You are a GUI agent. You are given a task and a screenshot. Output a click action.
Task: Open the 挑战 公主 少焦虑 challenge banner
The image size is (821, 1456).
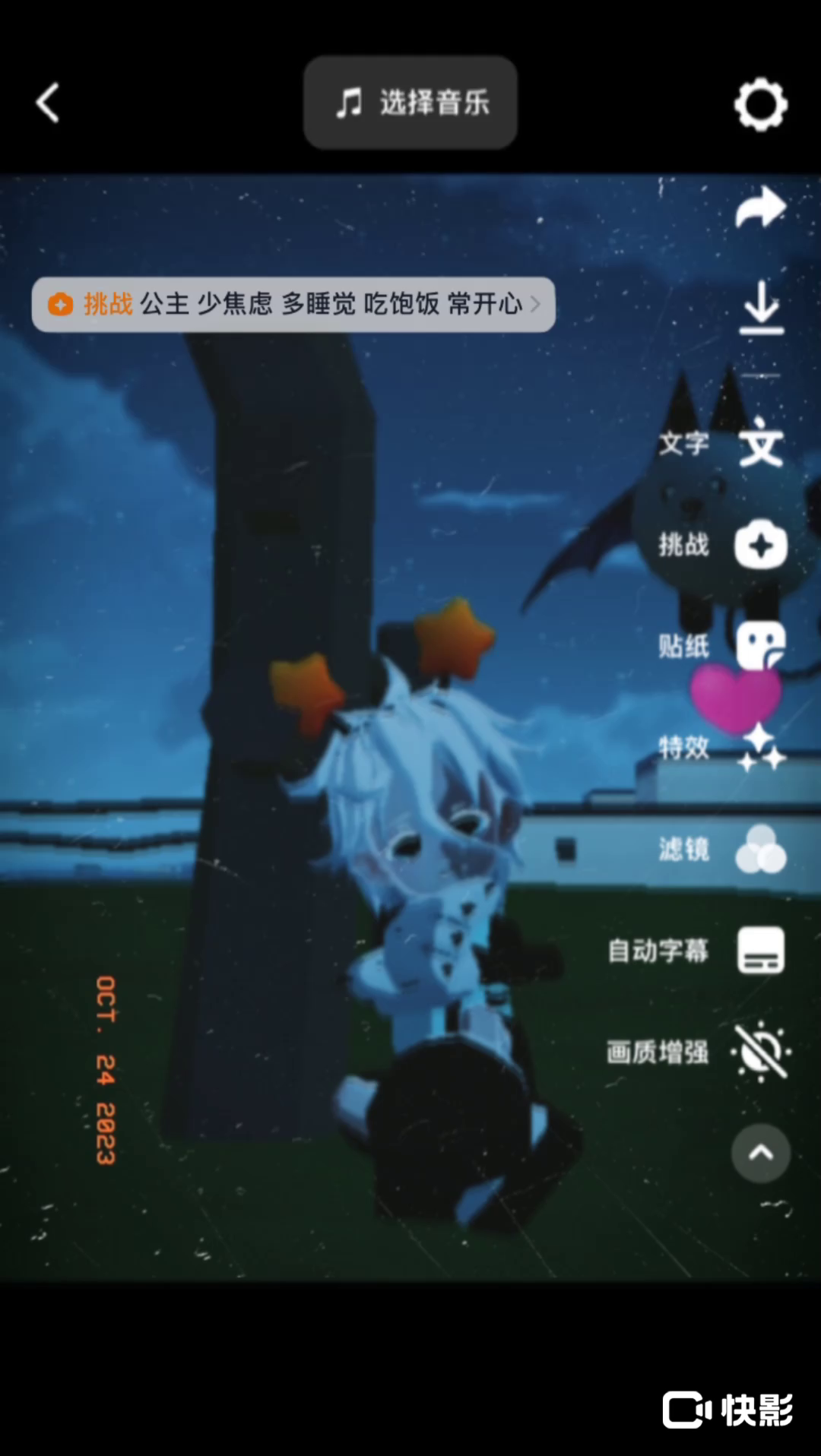pyautogui.click(x=293, y=305)
